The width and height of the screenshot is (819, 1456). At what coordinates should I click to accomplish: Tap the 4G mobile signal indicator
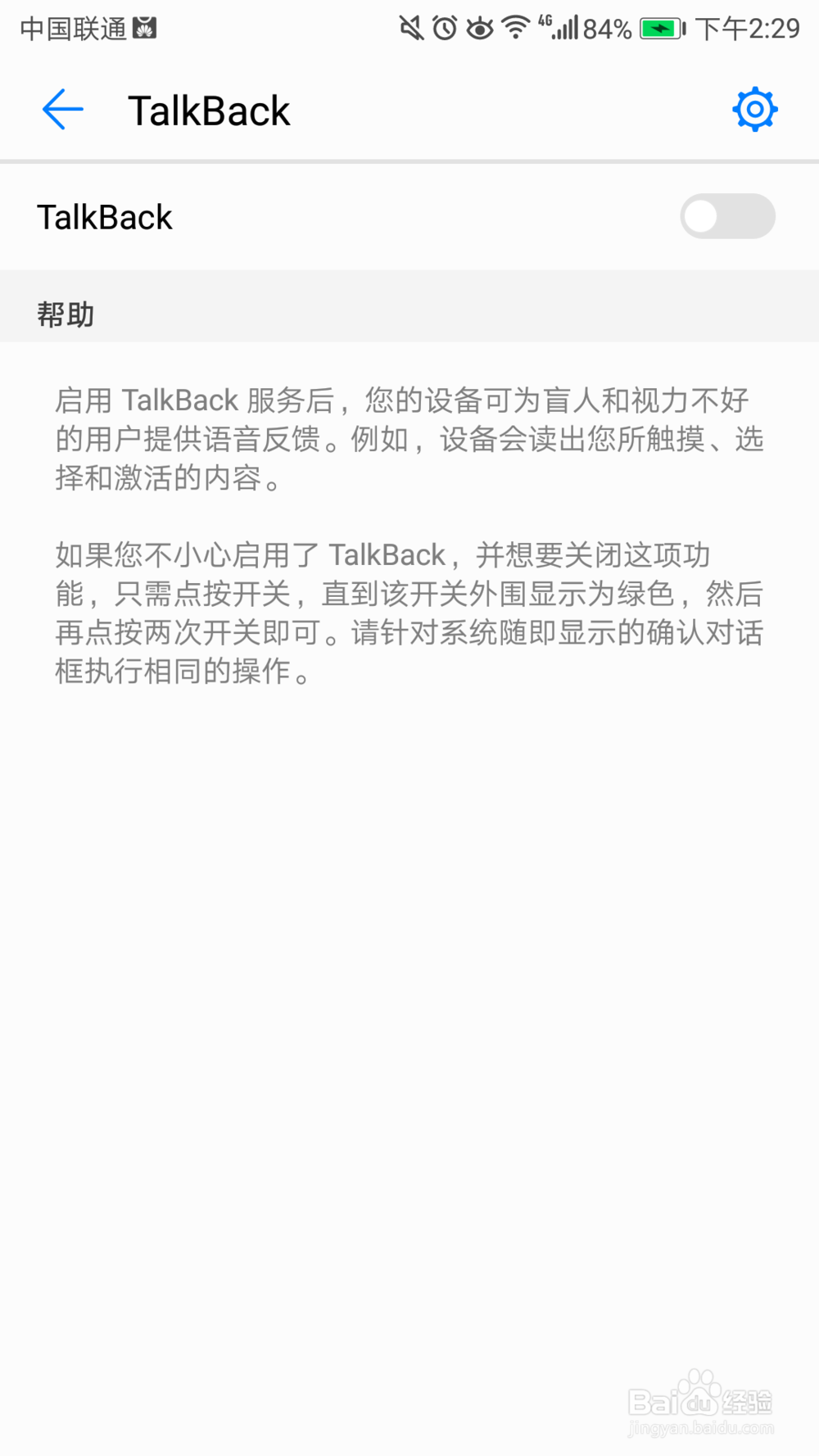coord(561,27)
